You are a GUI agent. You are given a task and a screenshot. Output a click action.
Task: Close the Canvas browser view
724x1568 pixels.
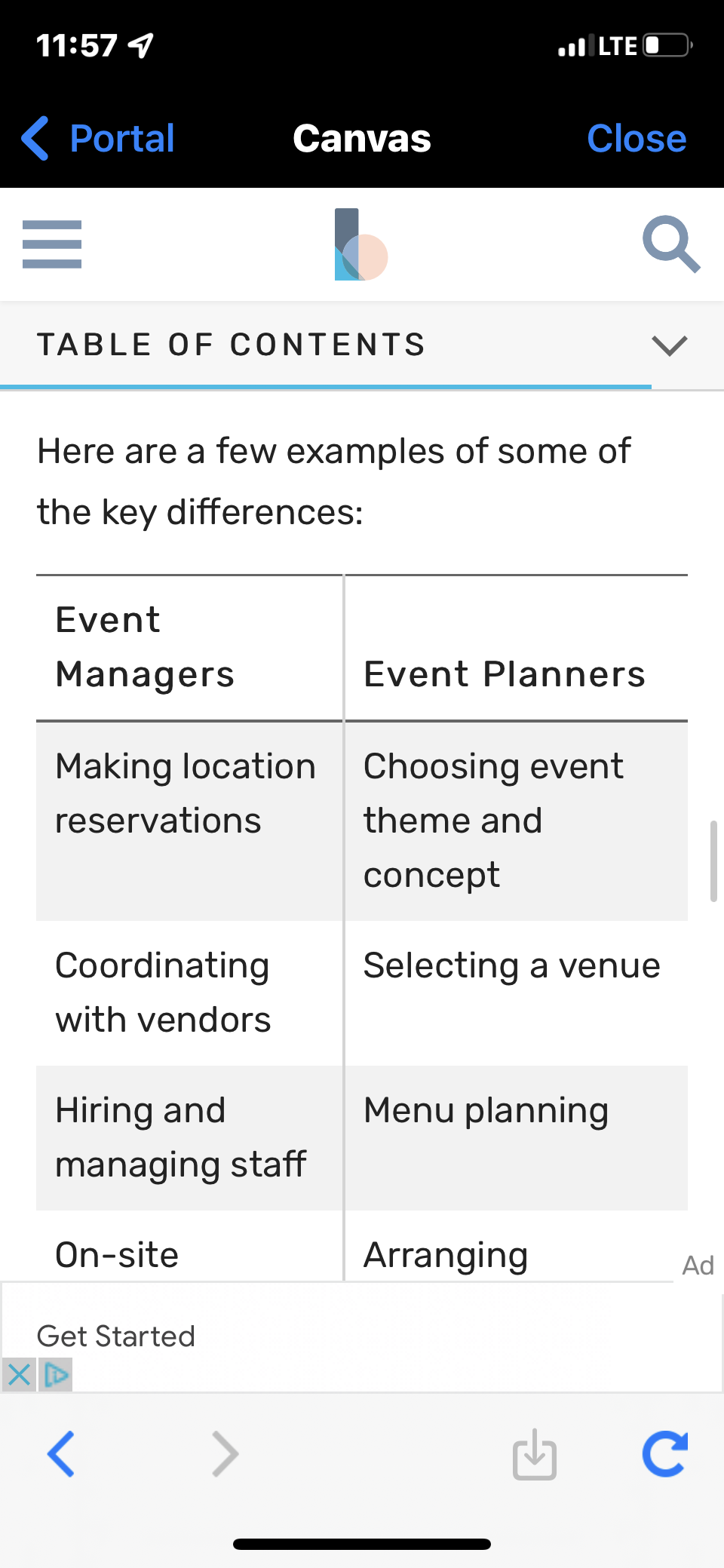tap(637, 139)
